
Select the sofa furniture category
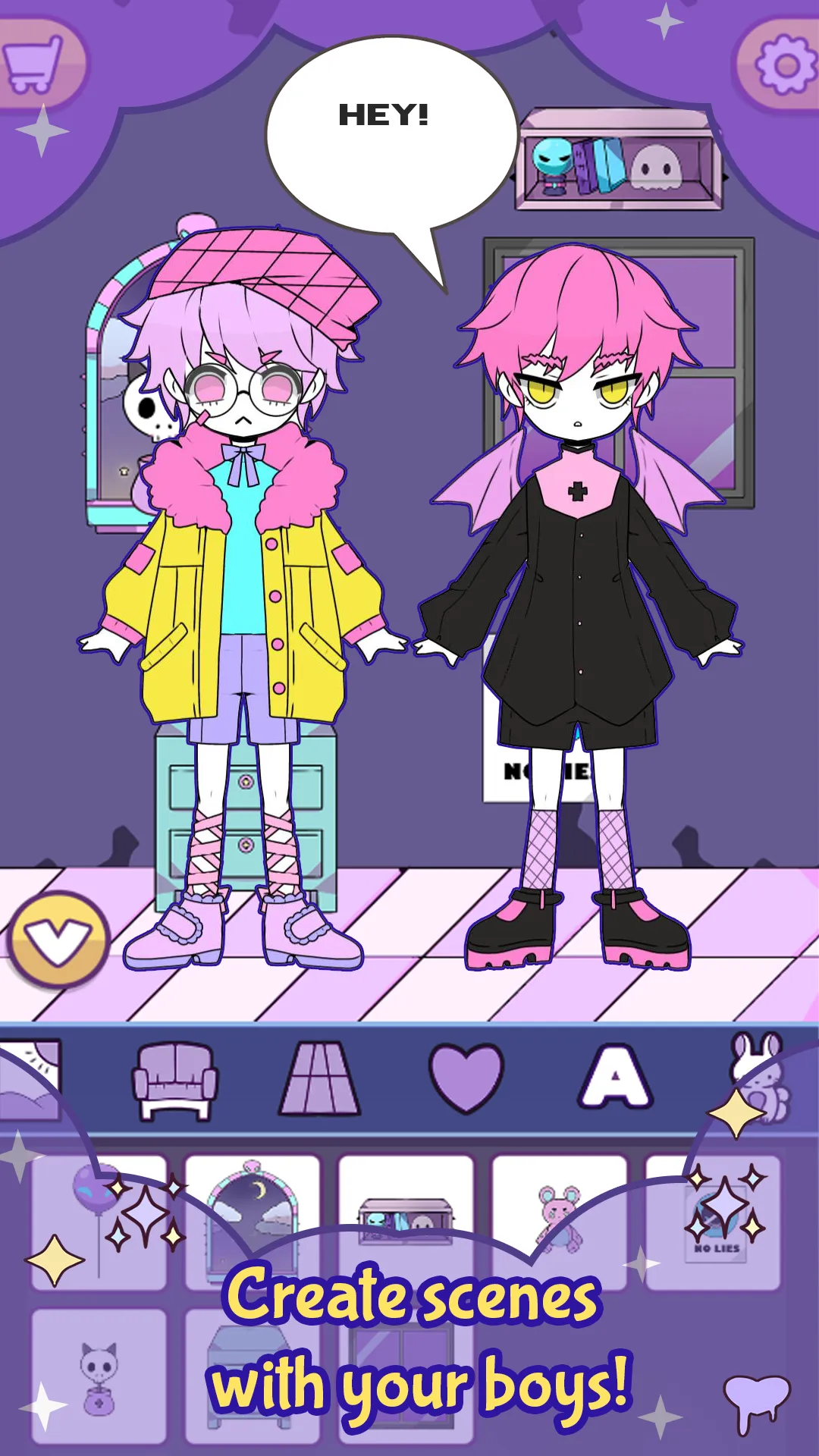point(176,1082)
